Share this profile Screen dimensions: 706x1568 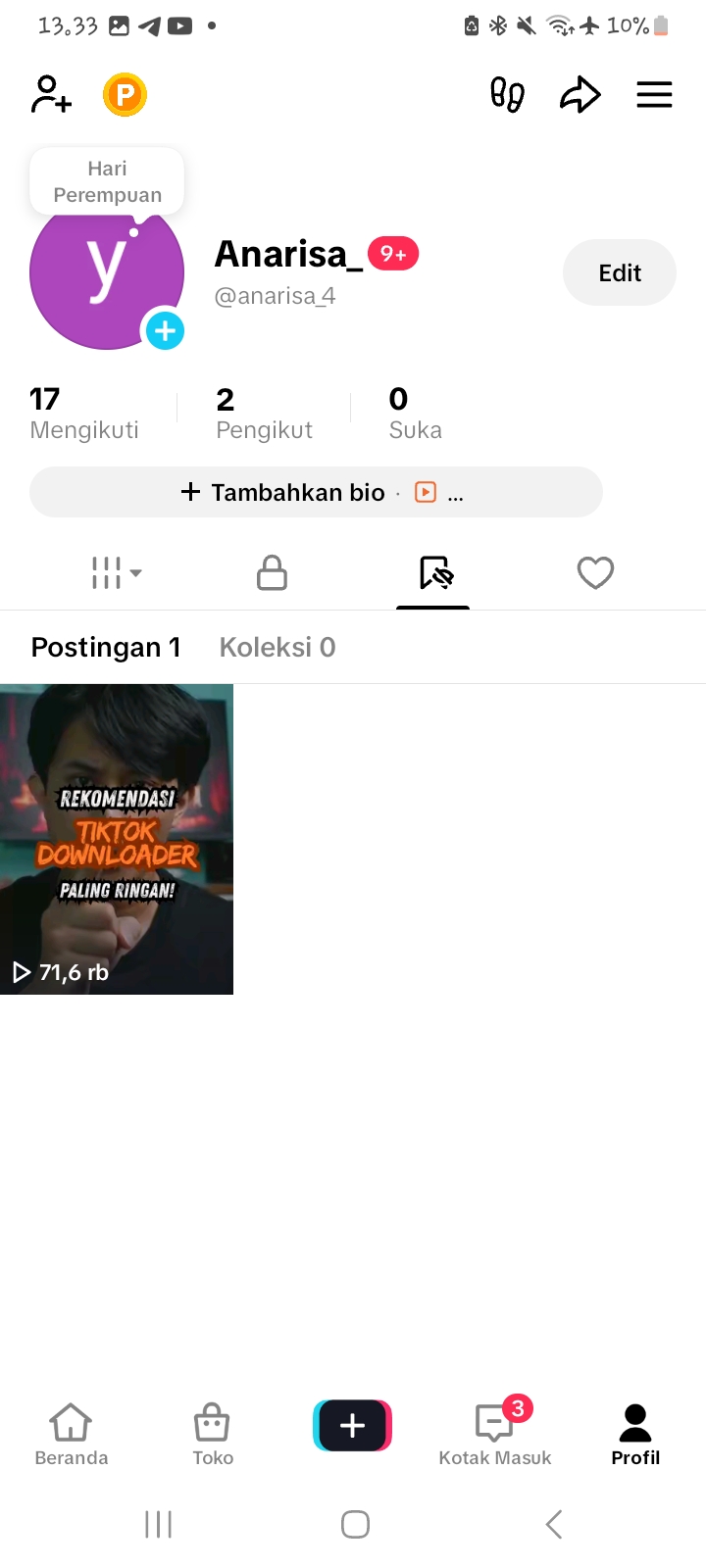(x=580, y=95)
